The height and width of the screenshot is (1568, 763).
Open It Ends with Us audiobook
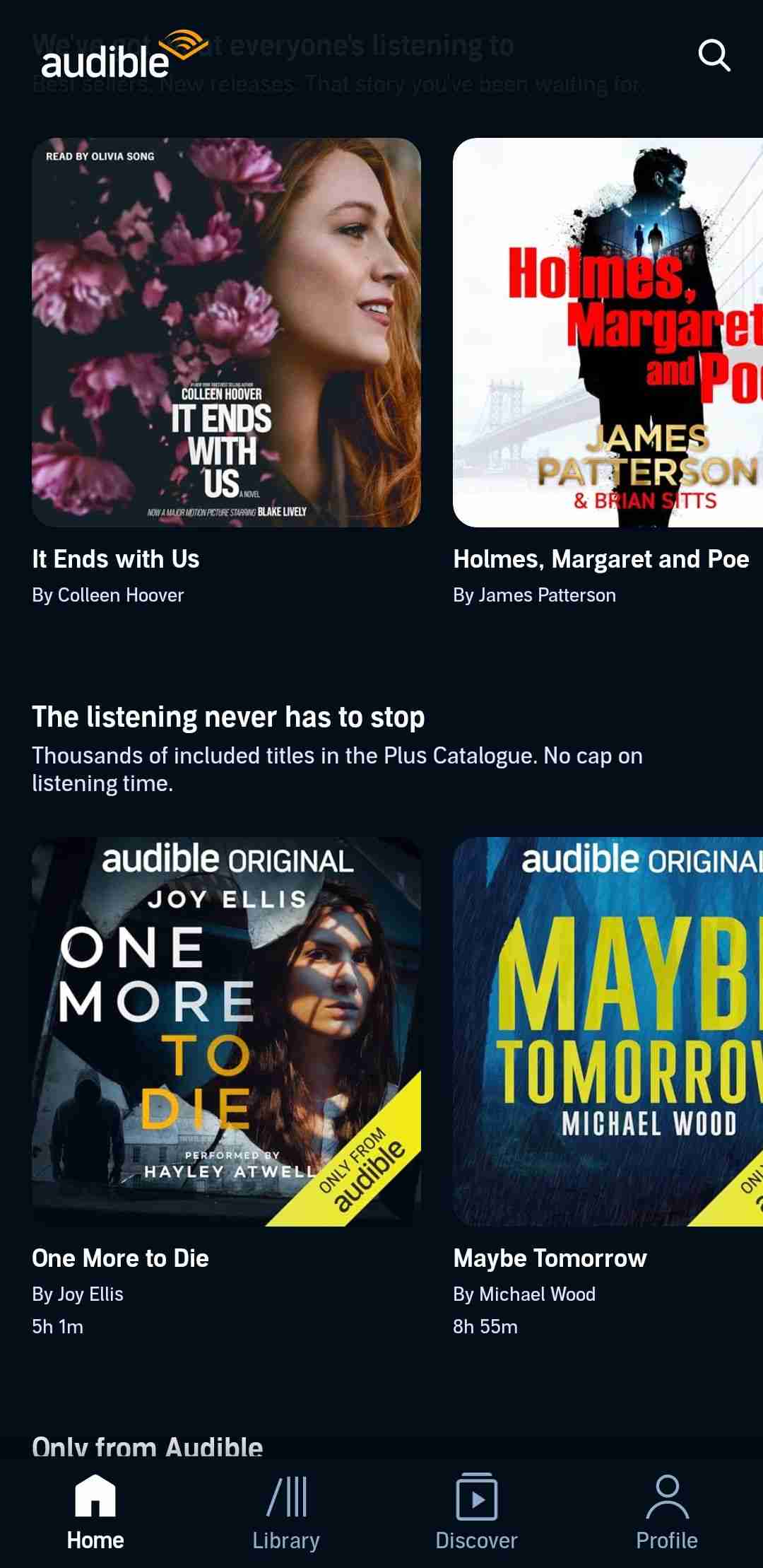pos(226,332)
